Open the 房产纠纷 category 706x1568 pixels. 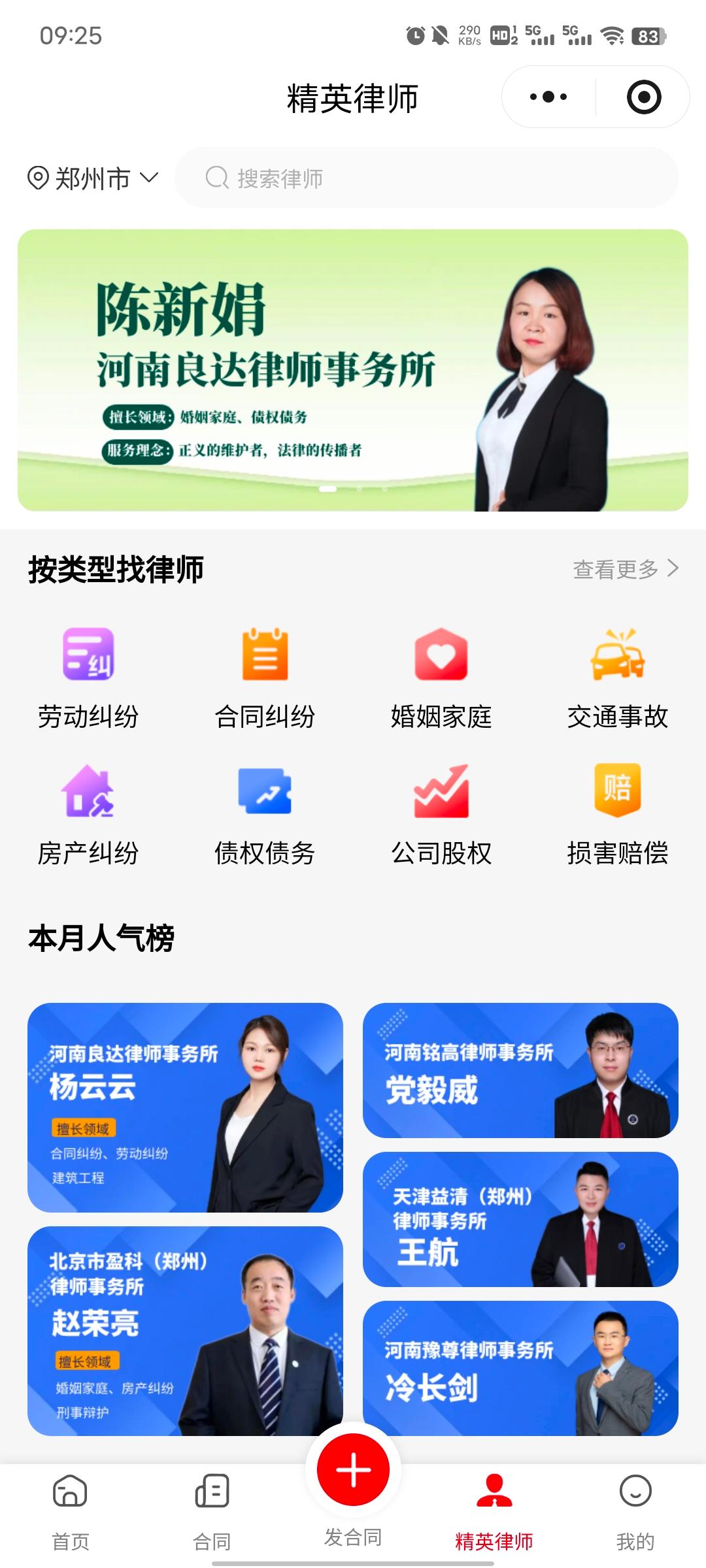click(x=88, y=815)
